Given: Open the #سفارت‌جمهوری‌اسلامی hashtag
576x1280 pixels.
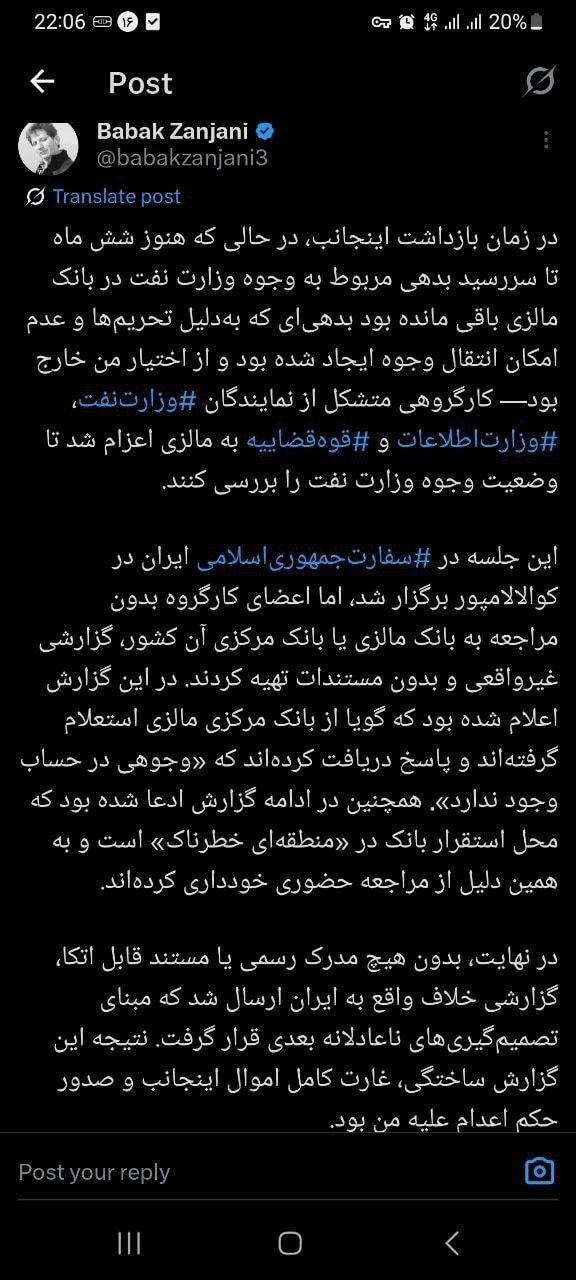Looking at the screenshot, I should click(311, 558).
